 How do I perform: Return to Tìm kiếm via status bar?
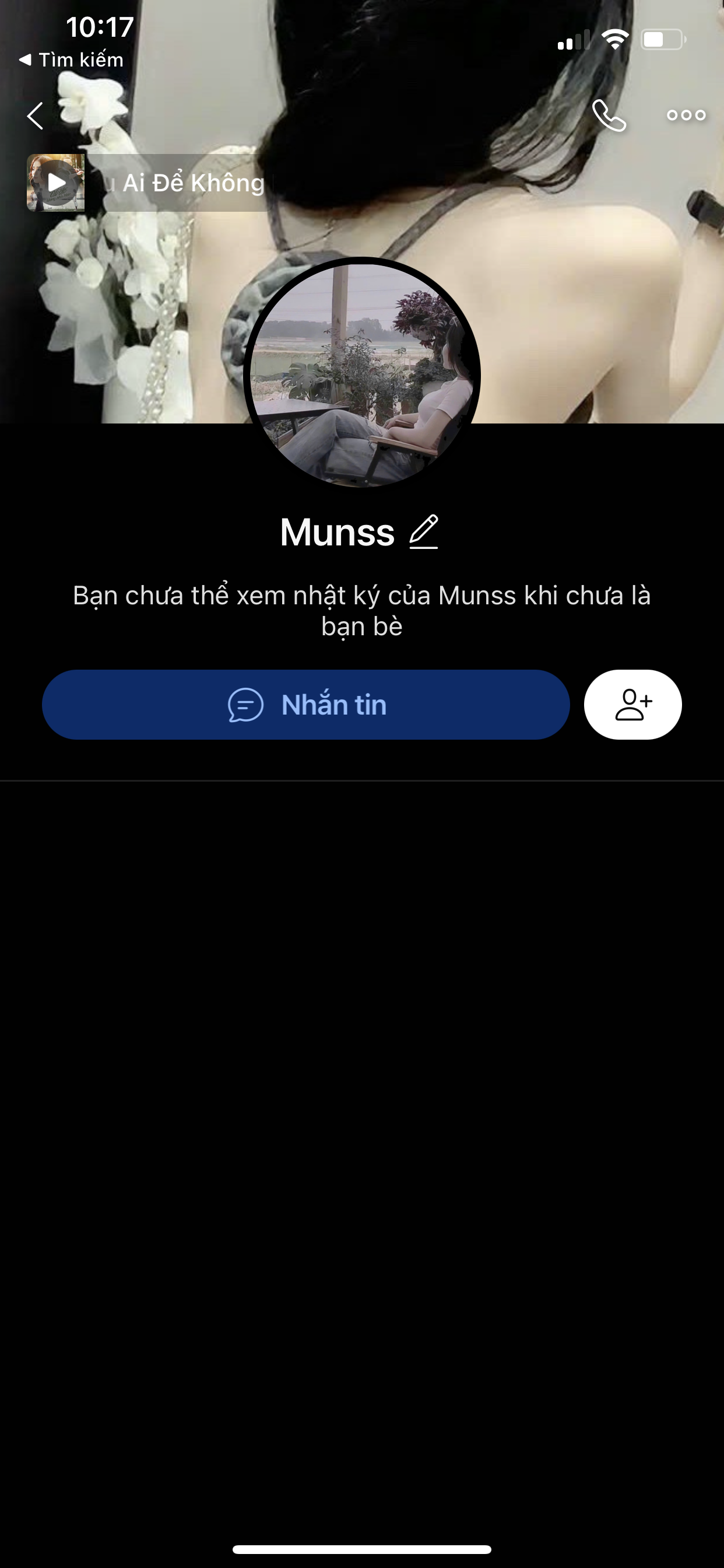pos(72,60)
